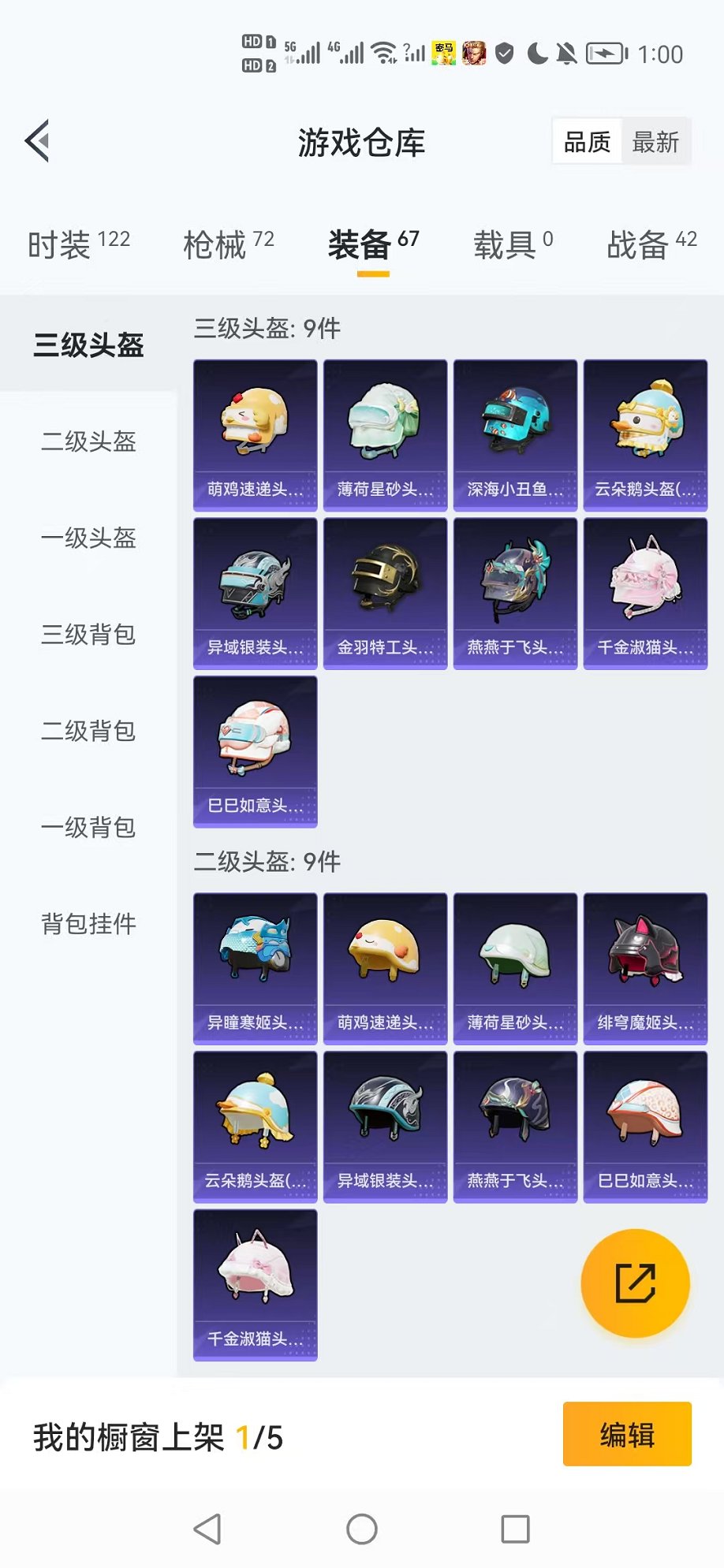Select the 异瞳寒姬 level-2 helmet
Image resolution: width=724 pixels, height=1568 pixels.
point(254,966)
